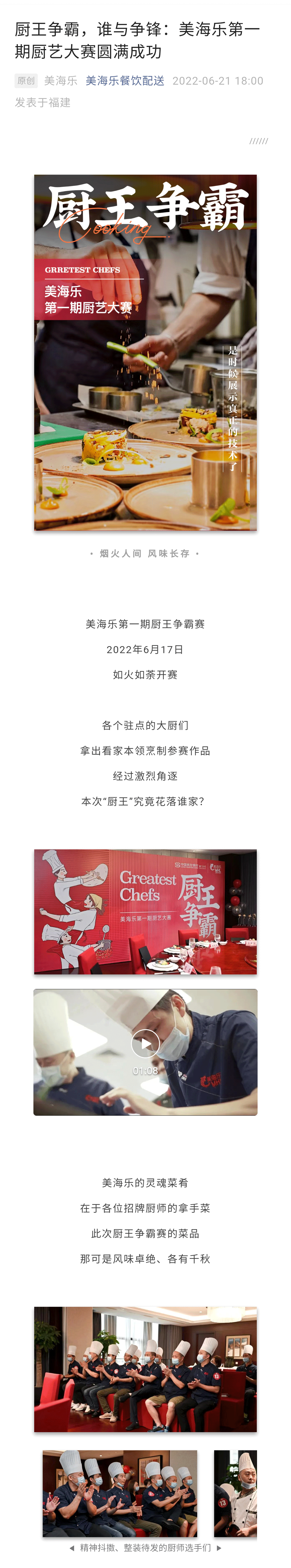Show previous photo in chef carousel

(x=72, y=1547)
